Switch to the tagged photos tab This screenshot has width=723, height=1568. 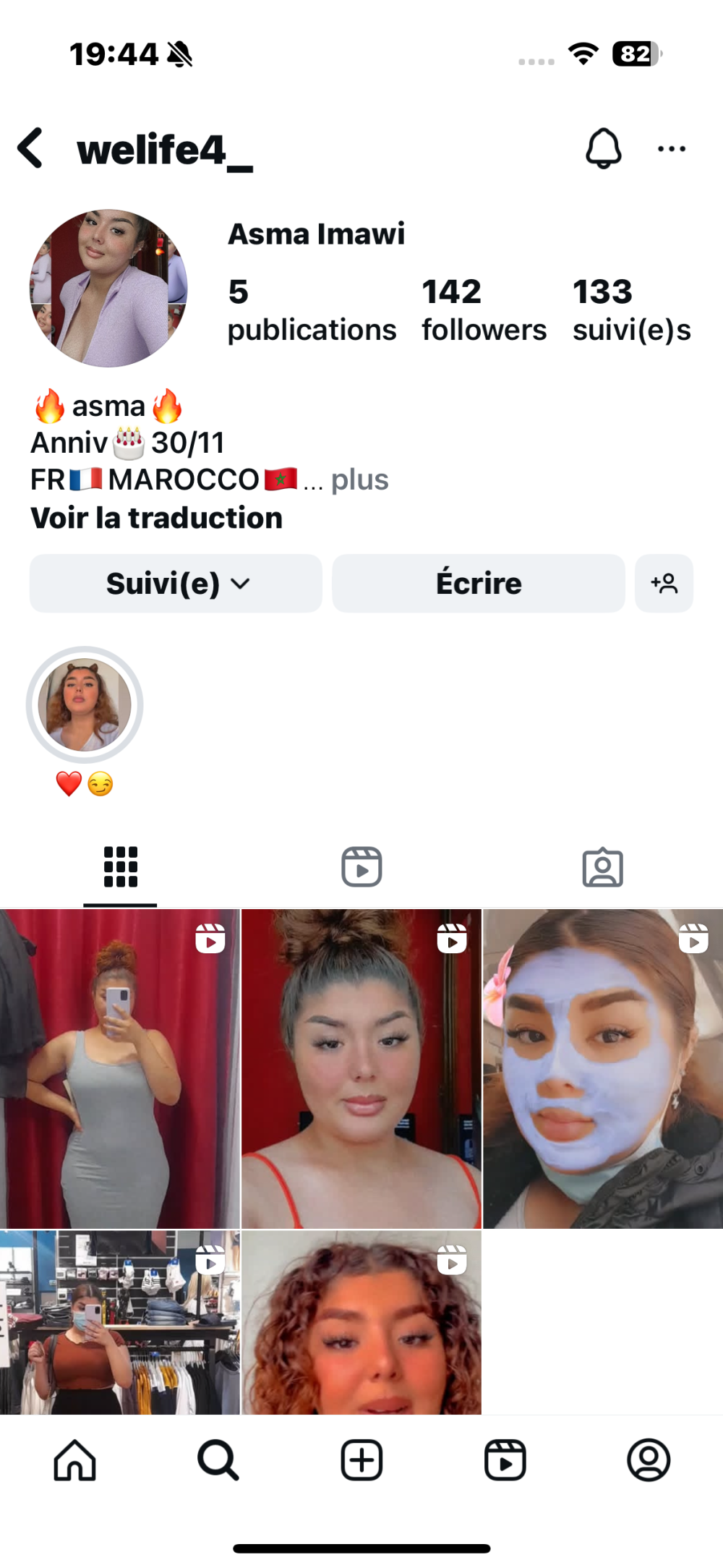[602, 866]
